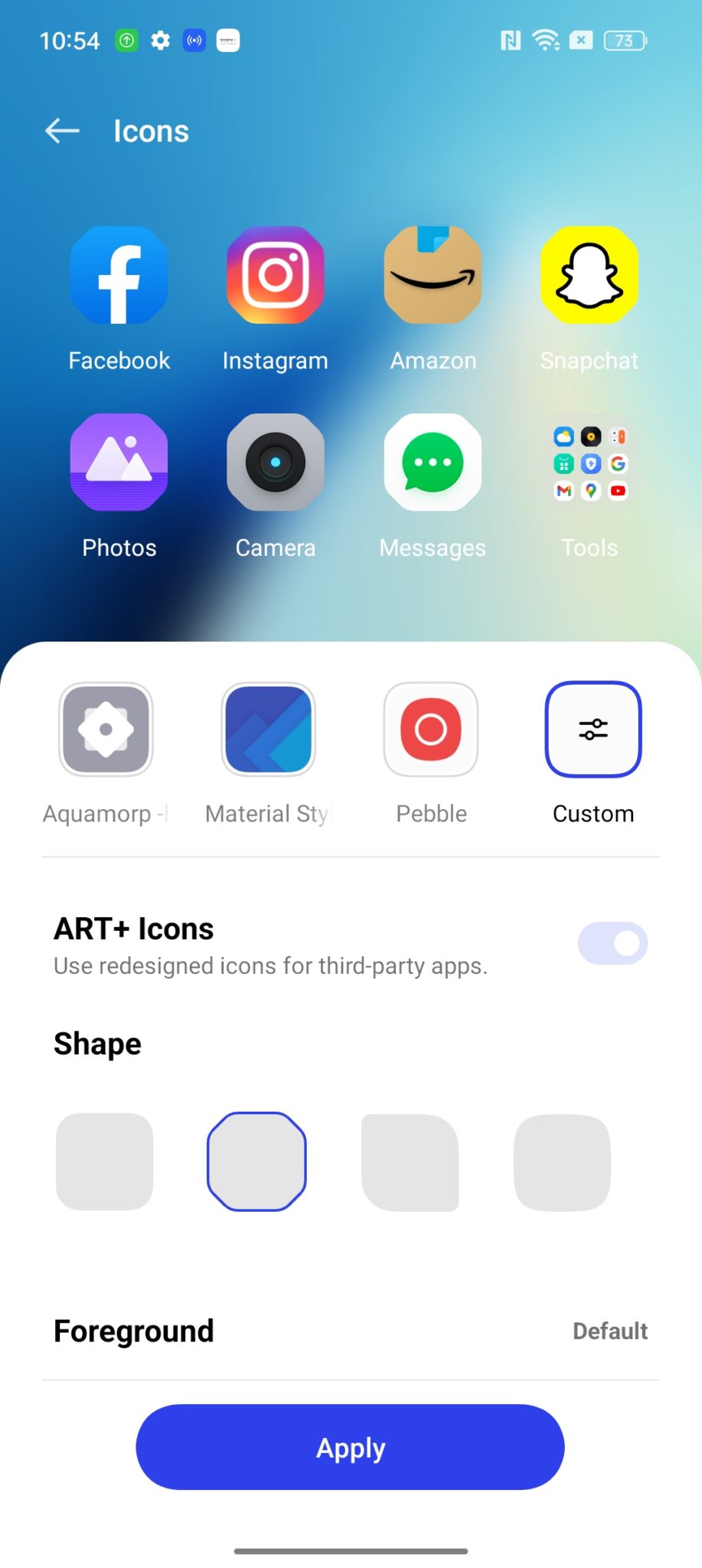This screenshot has height=1568, width=702.
Task: Toggle the ART+ Icons switch
Action: pos(612,943)
